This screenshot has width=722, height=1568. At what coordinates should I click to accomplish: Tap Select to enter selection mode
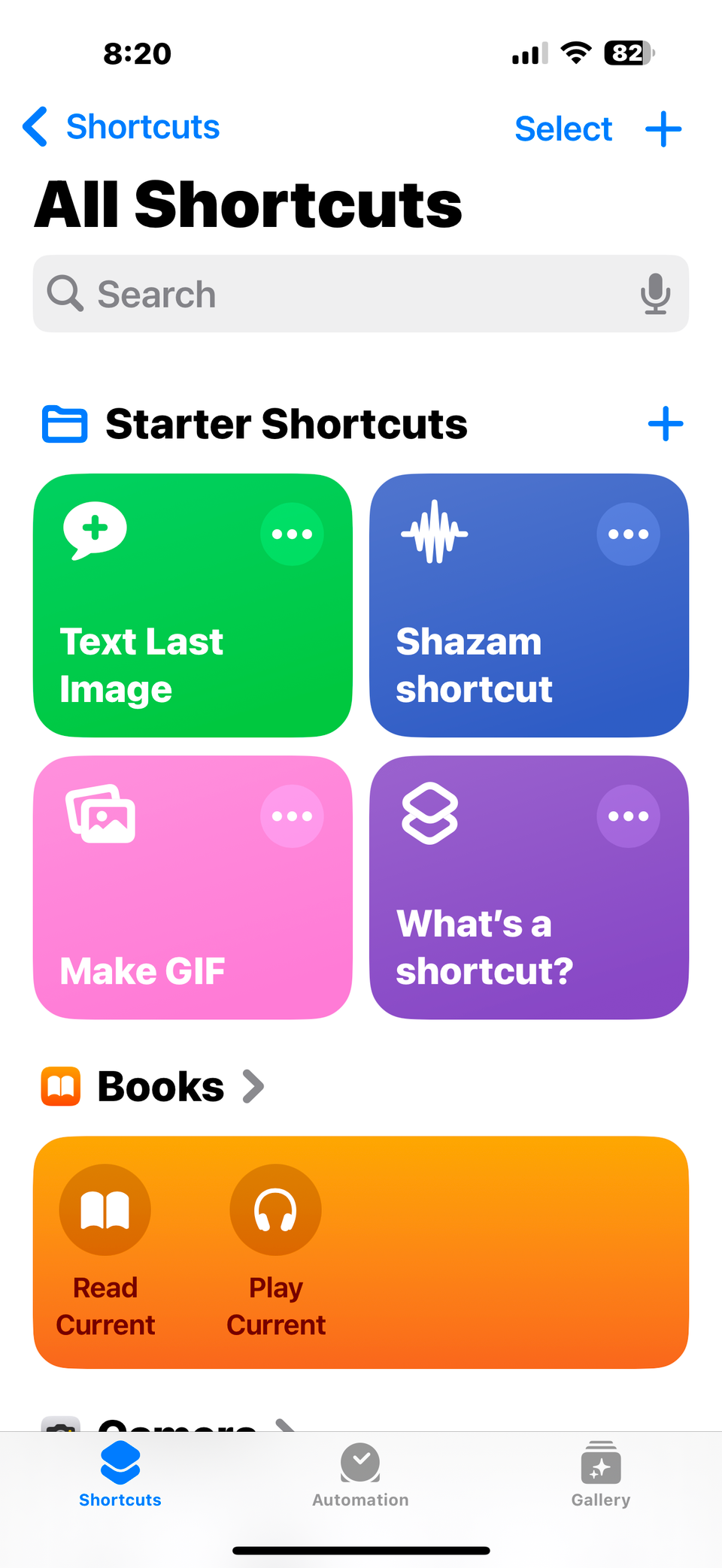click(x=563, y=129)
